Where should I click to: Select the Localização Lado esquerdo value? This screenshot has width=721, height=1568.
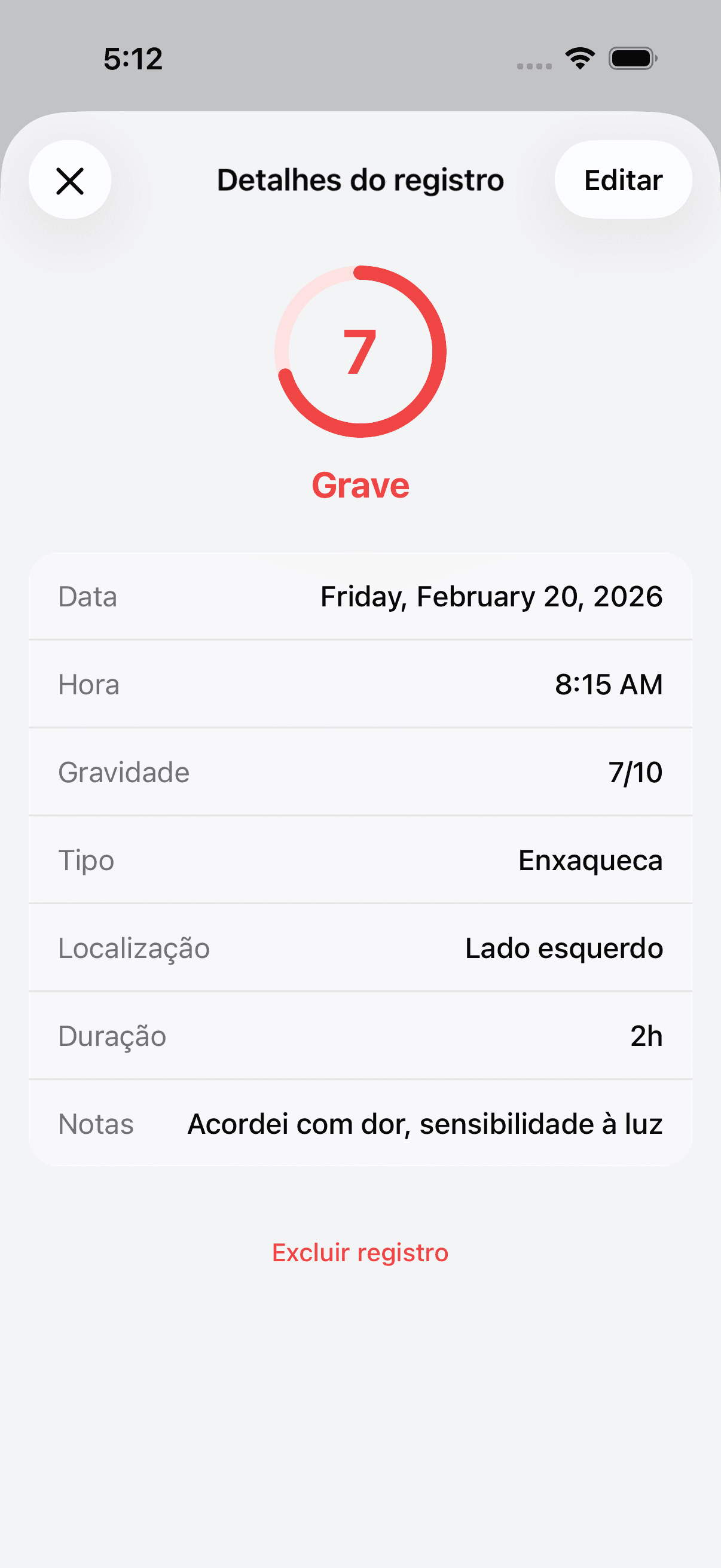[x=563, y=948]
